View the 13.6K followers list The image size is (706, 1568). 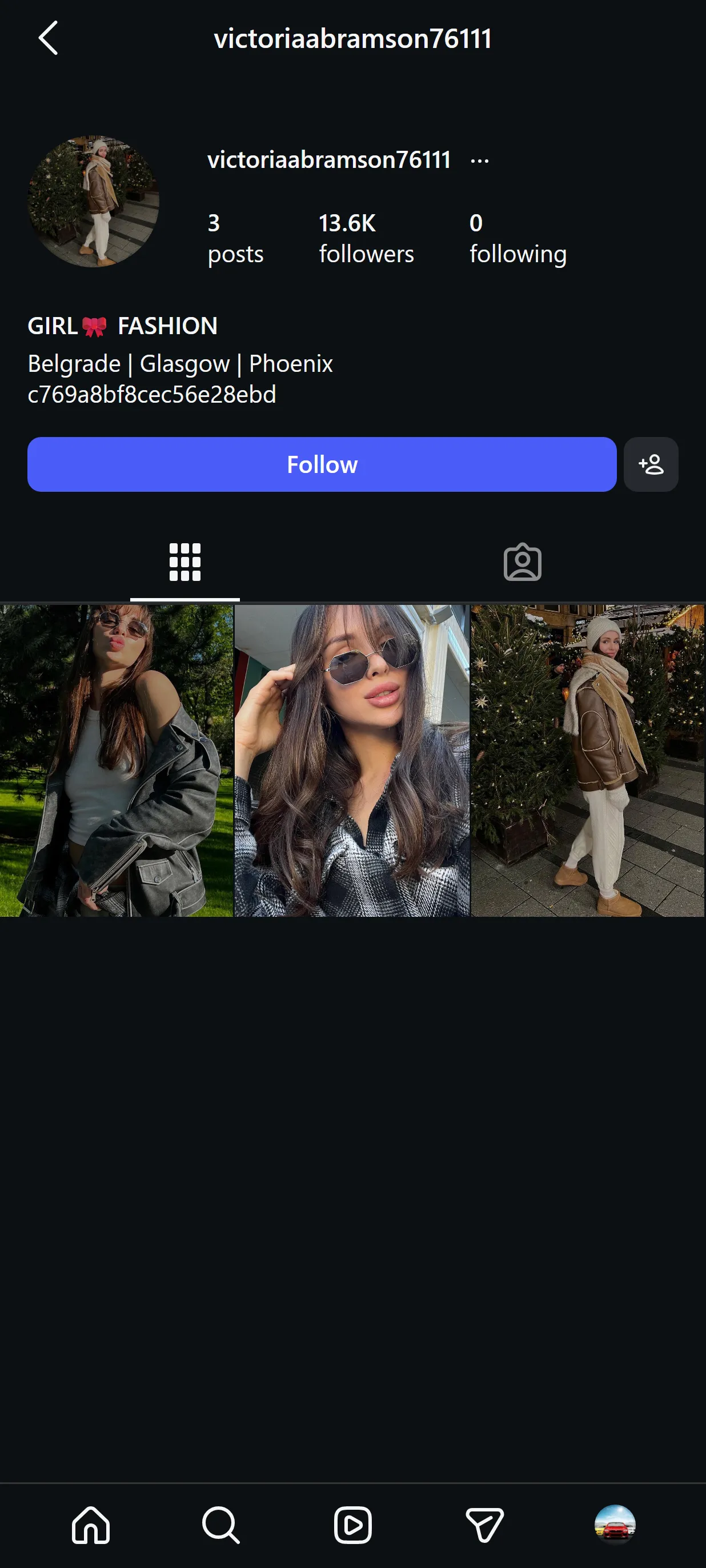click(366, 239)
